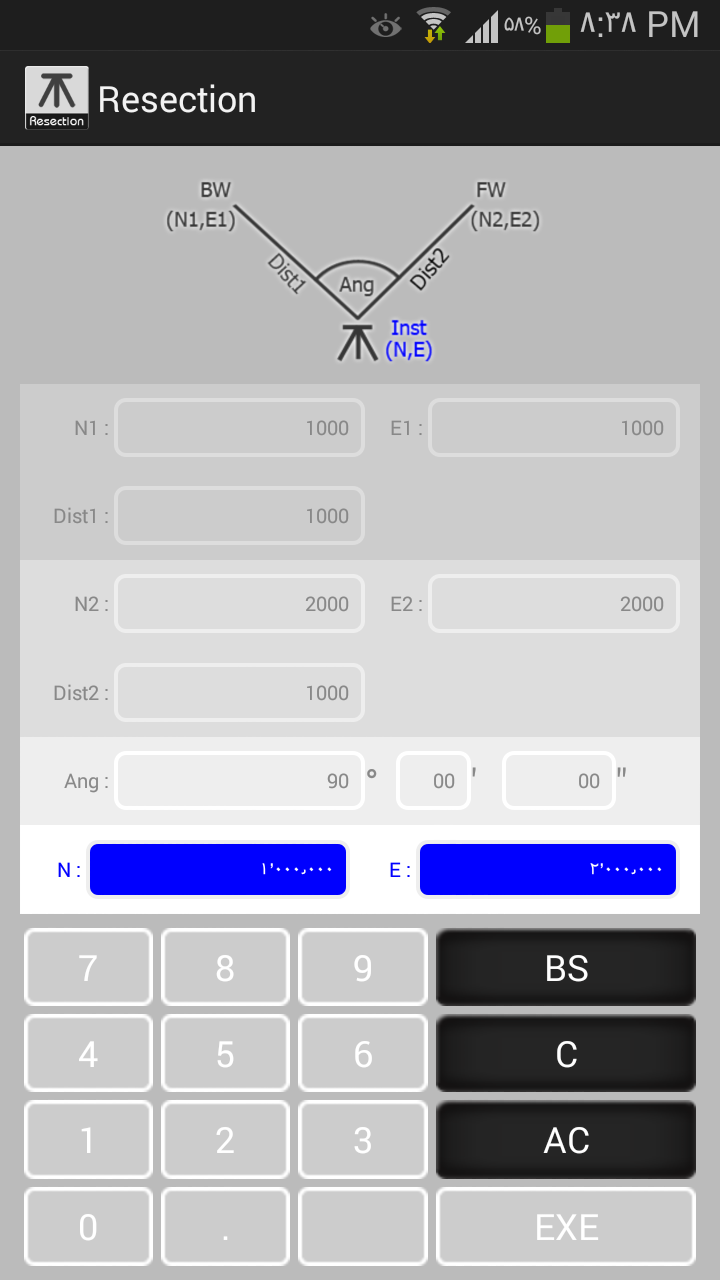Focus the E2 input field
Viewport: 720px width, 1280px height.
click(554, 604)
